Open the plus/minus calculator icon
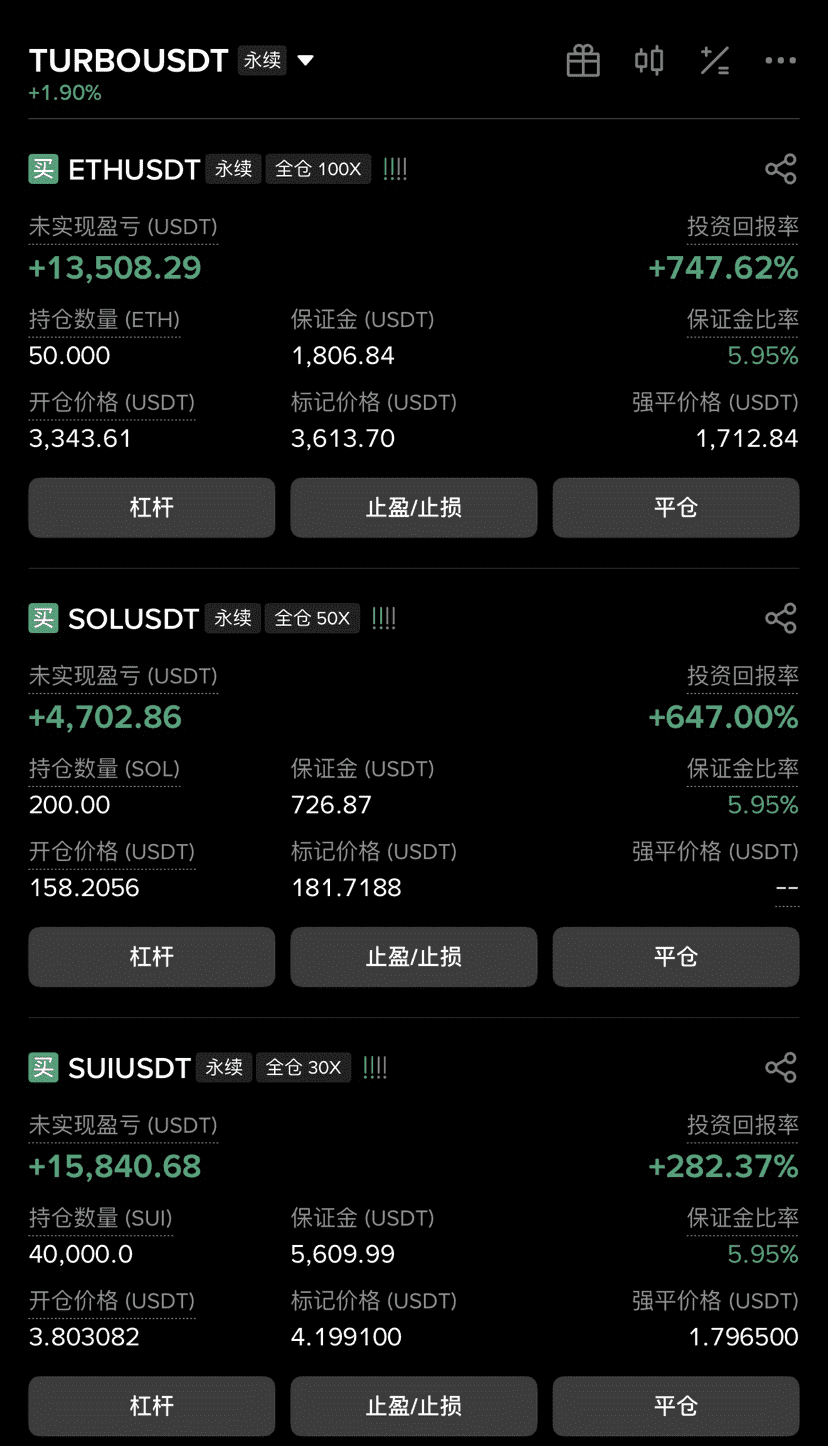This screenshot has height=1446, width=828. click(x=714, y=61)
